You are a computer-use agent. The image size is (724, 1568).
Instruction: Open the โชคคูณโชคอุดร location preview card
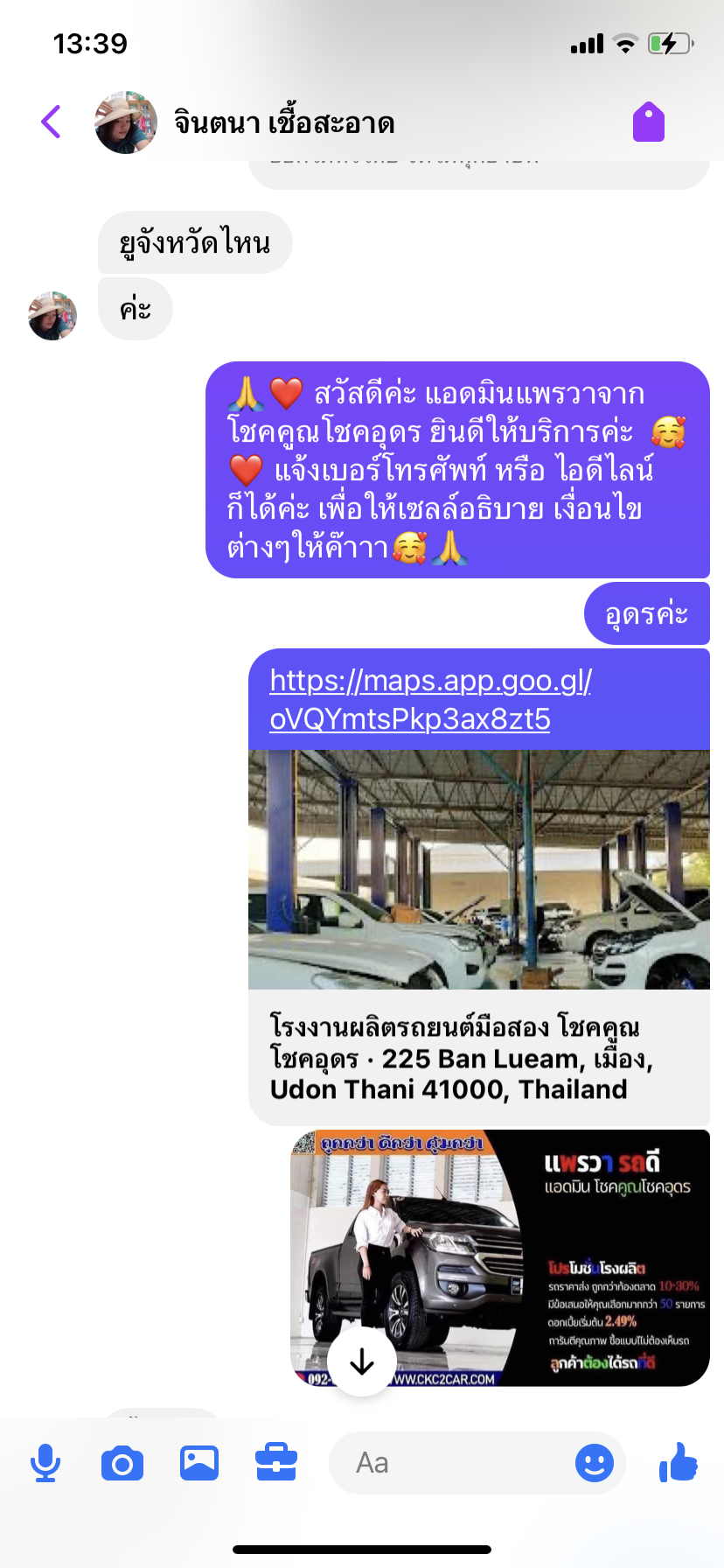[x=478, y=1058]
